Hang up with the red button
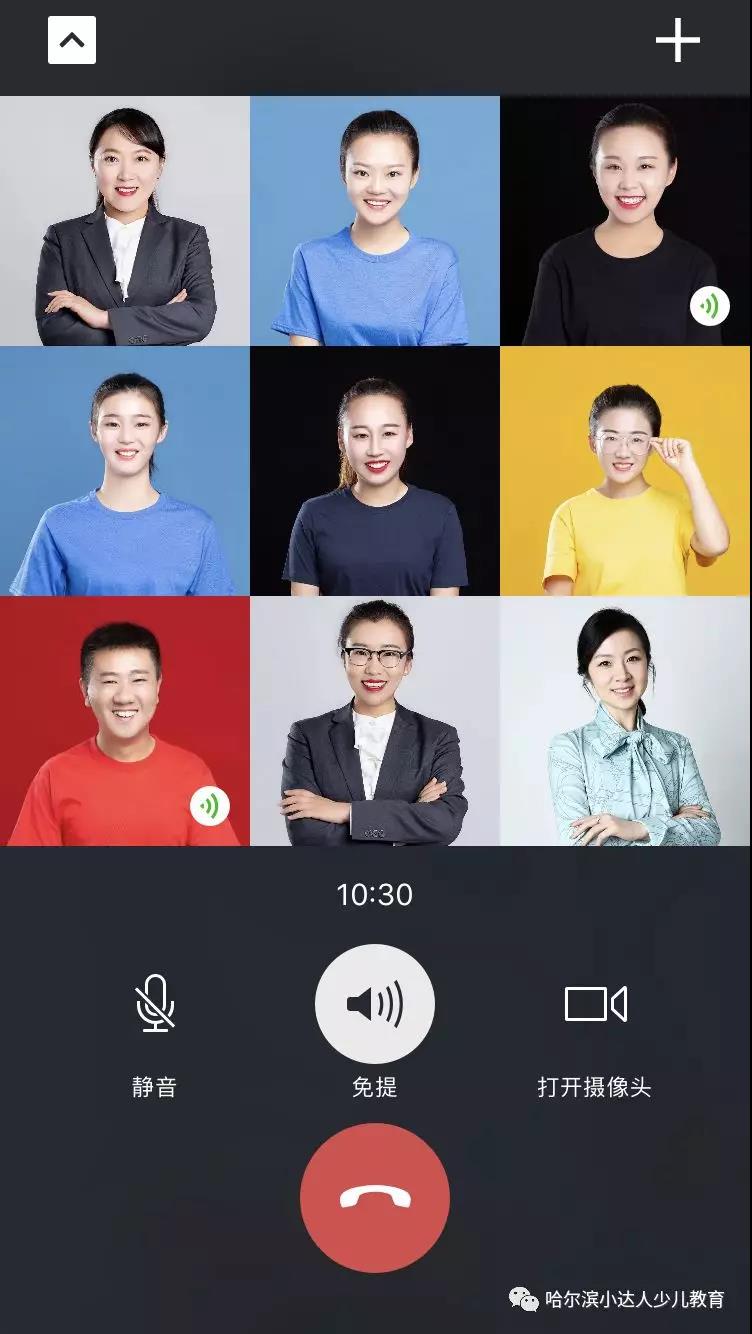Image resolution: width=752 pixels, height=1334 pixels. [x=375, y=1197]
